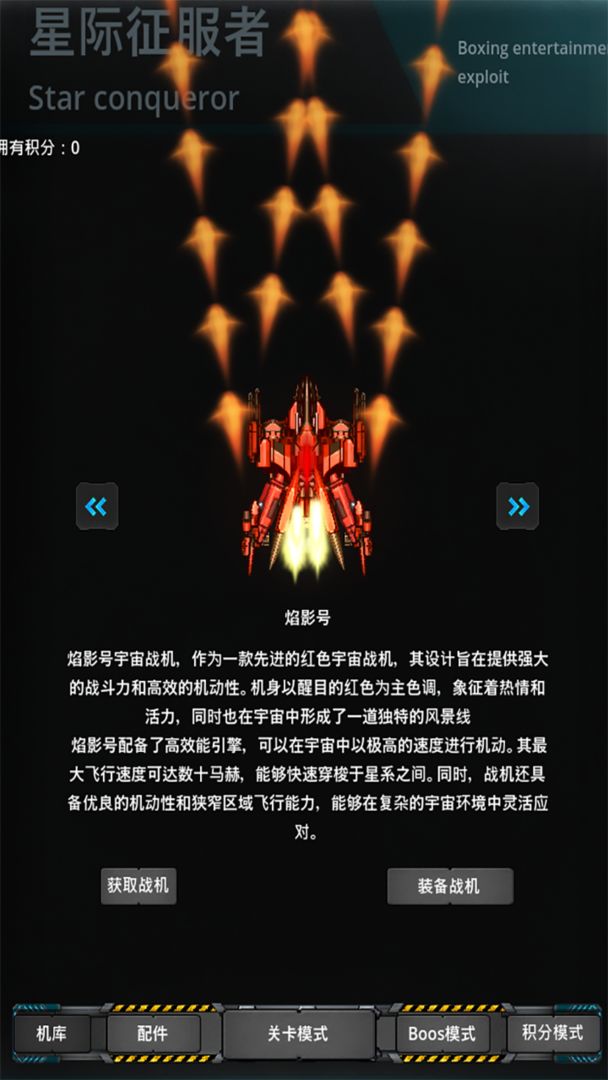Show the previous fighter with left arrows
Image resolution: width=608 pixels, height=1080 pixels.
[x=97, y=506]
